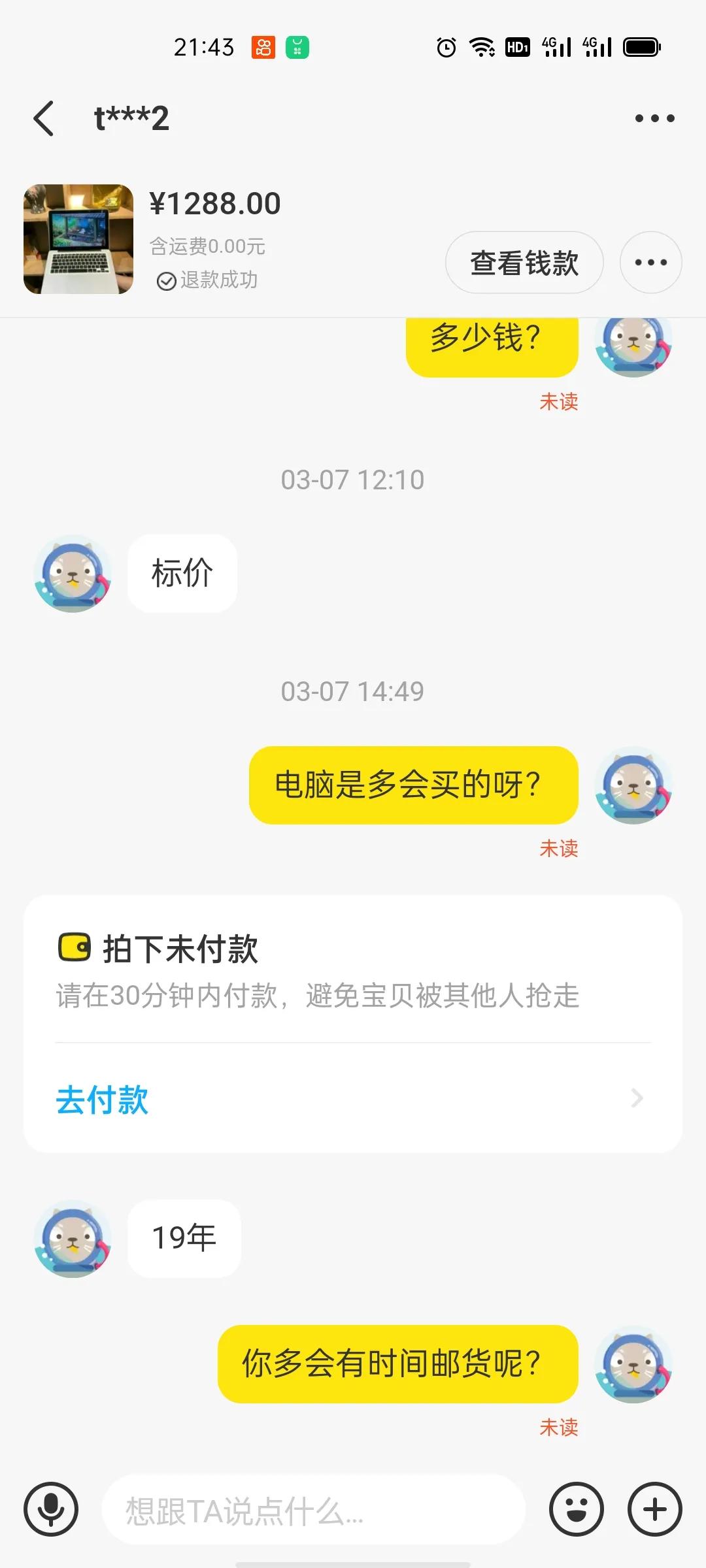
Task: Tap the seller avatar next to 标价 message
Action: click(72, 573)
